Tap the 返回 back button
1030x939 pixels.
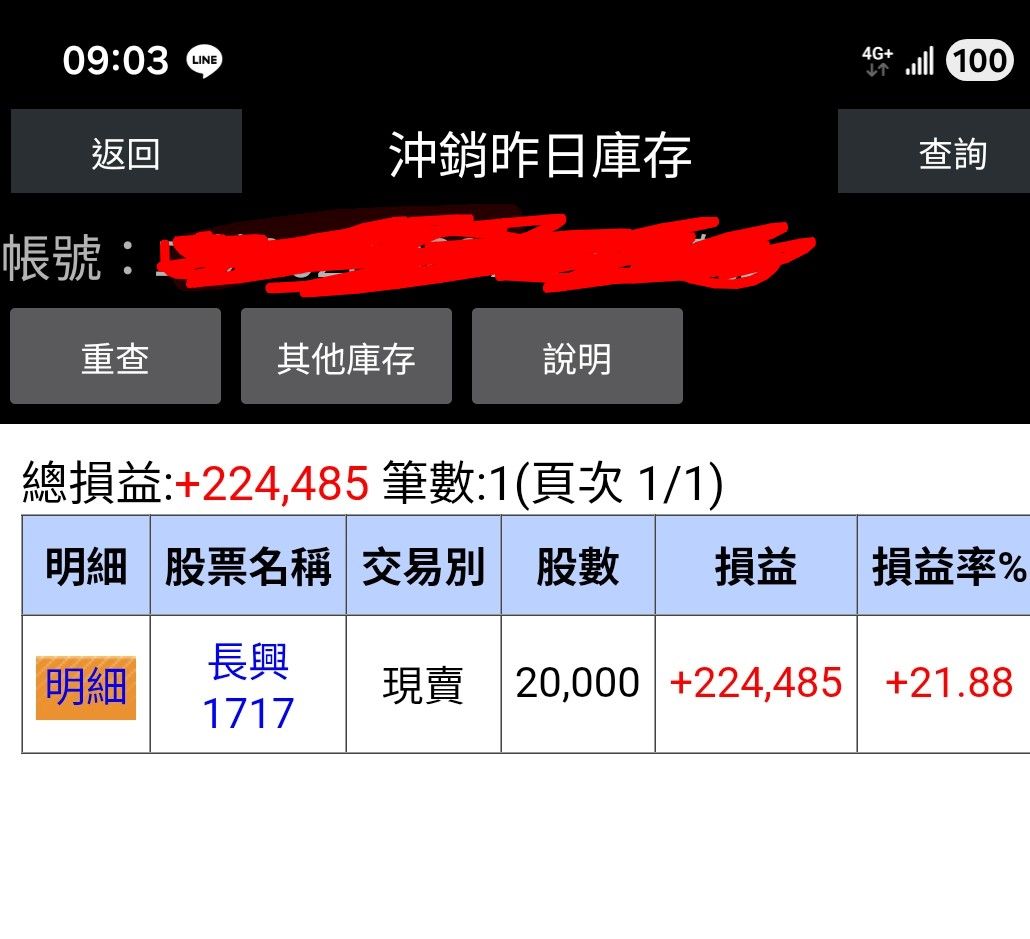tap(126, 151)
